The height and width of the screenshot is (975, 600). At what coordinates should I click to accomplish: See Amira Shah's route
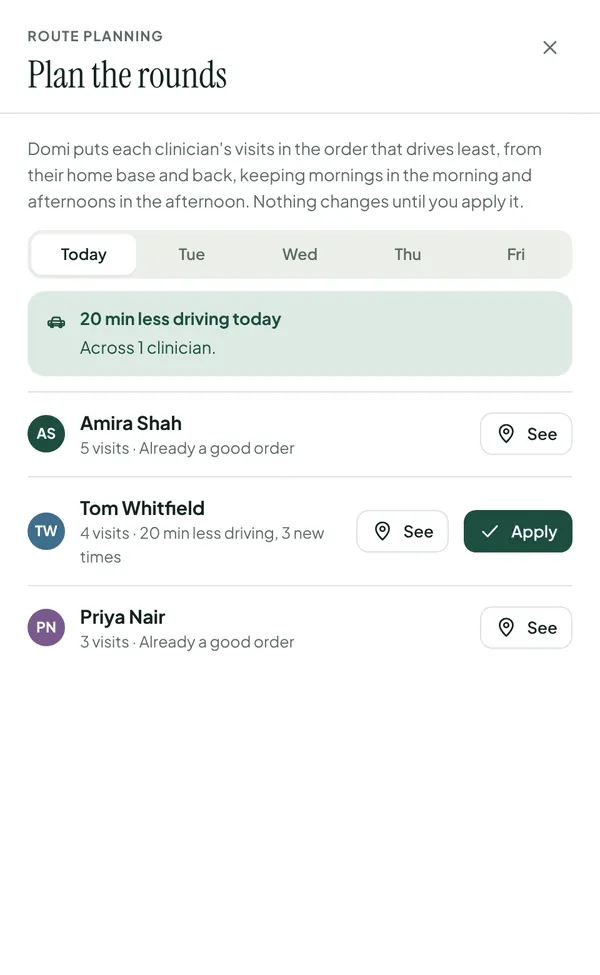click(x=526, y=434)
